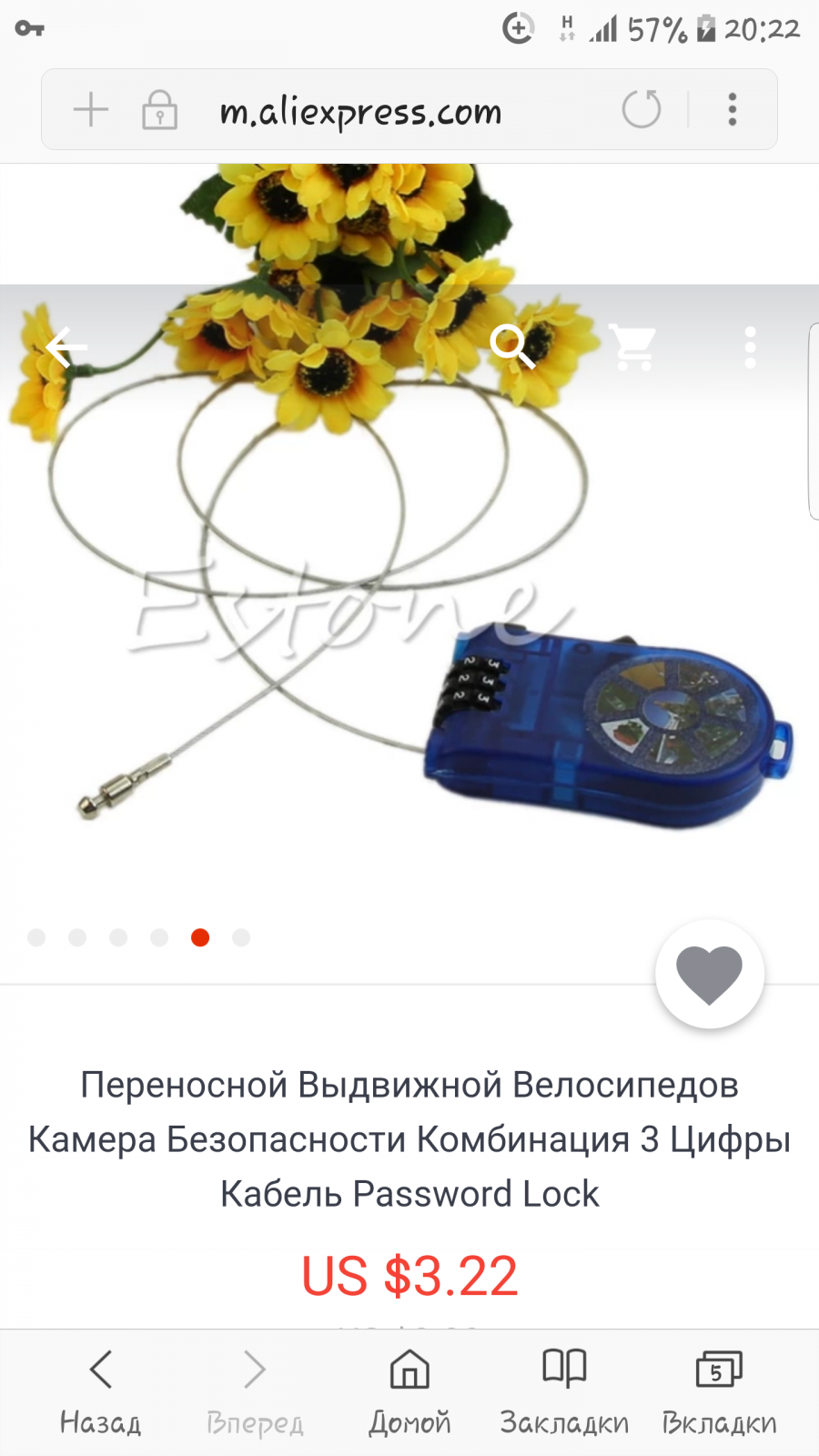This screenshot has width=819, height=1456.
Task: Show open Вкладки tabs
Action: [719, 1392]
